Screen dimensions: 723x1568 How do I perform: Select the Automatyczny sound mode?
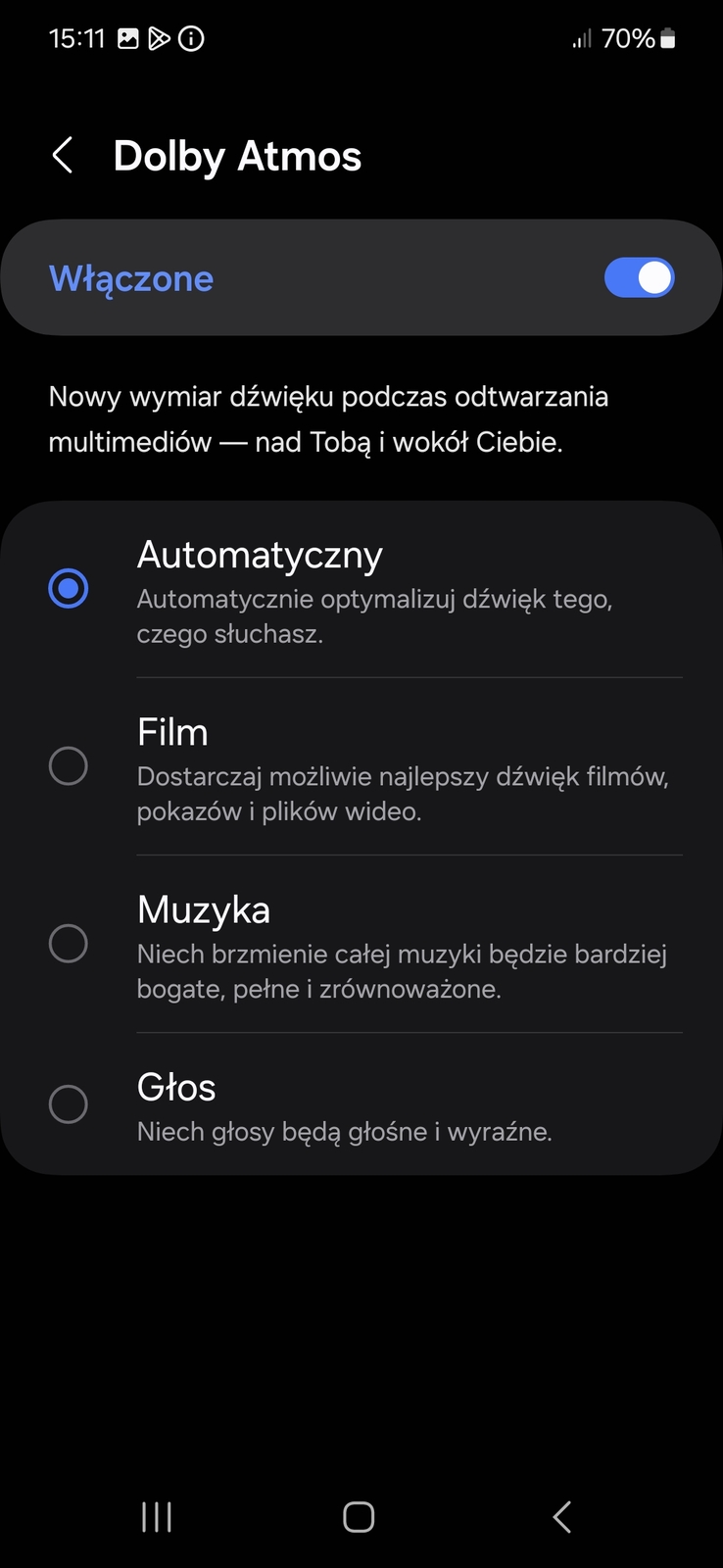(x=69, y=588)
